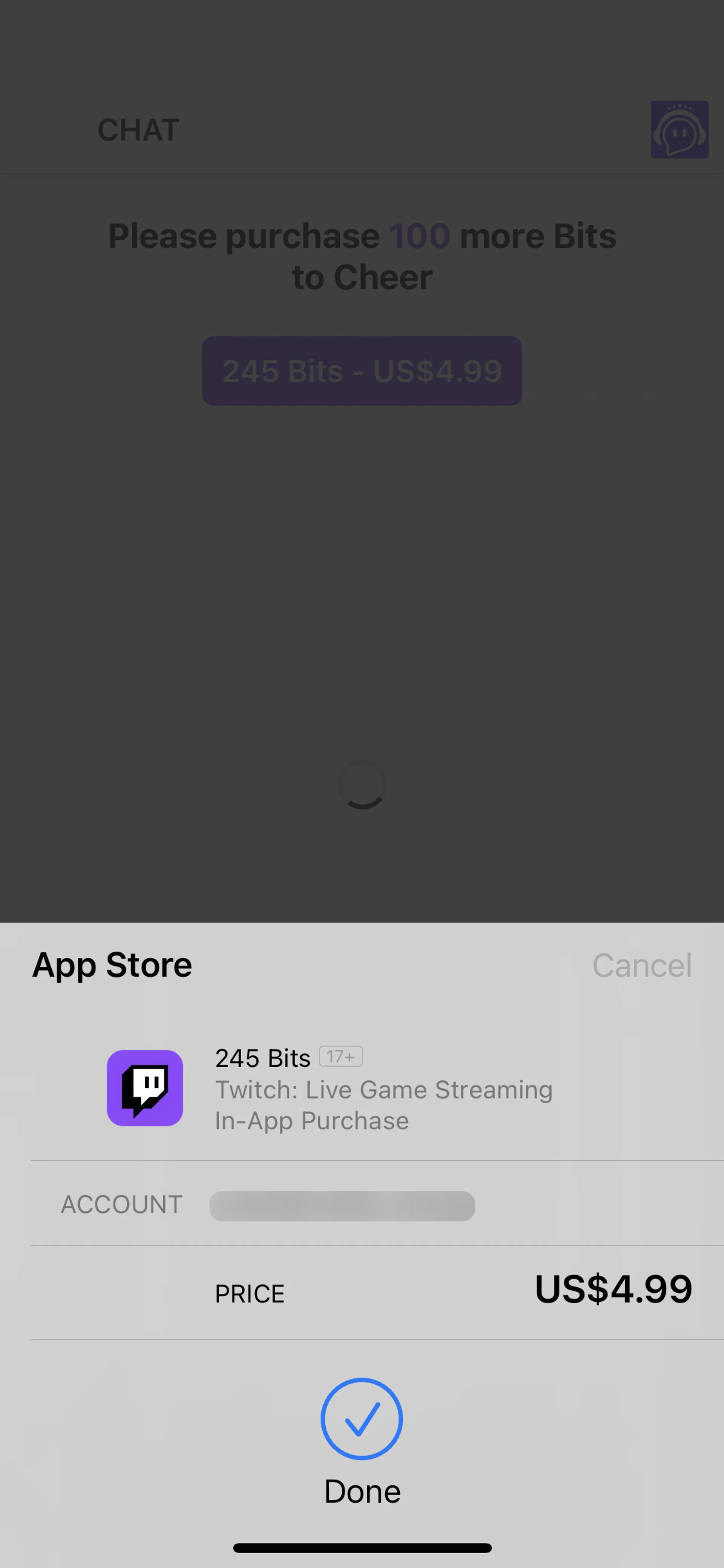
Task: Tap the Done checkmark
Action: [361, 1418]
